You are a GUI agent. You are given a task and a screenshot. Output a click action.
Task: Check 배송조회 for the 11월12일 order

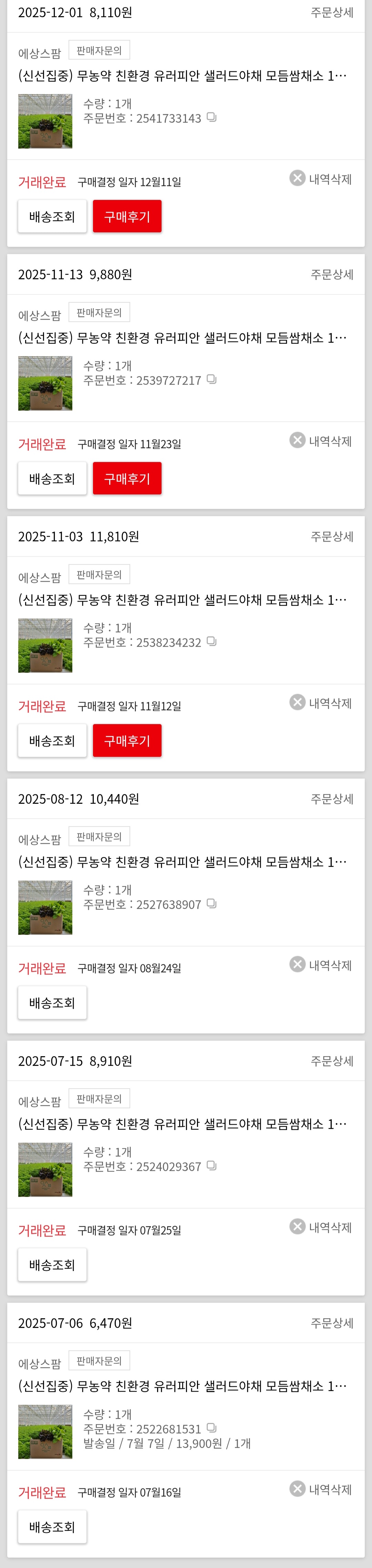click(x=52, y=741)
